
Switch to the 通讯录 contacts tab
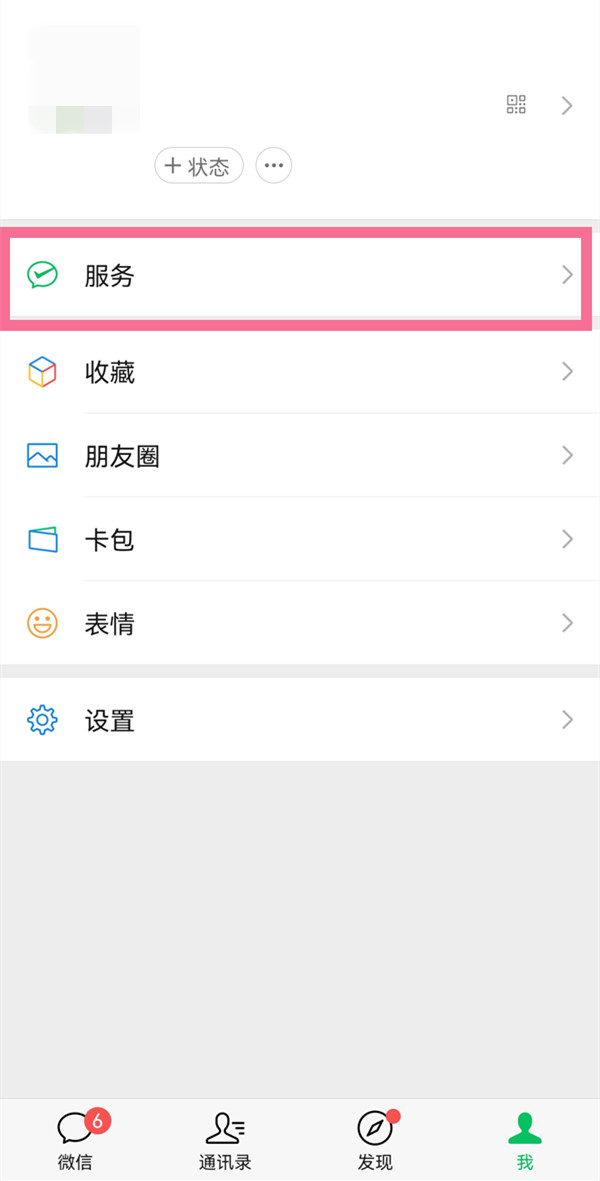click(x=225, y=1140)
